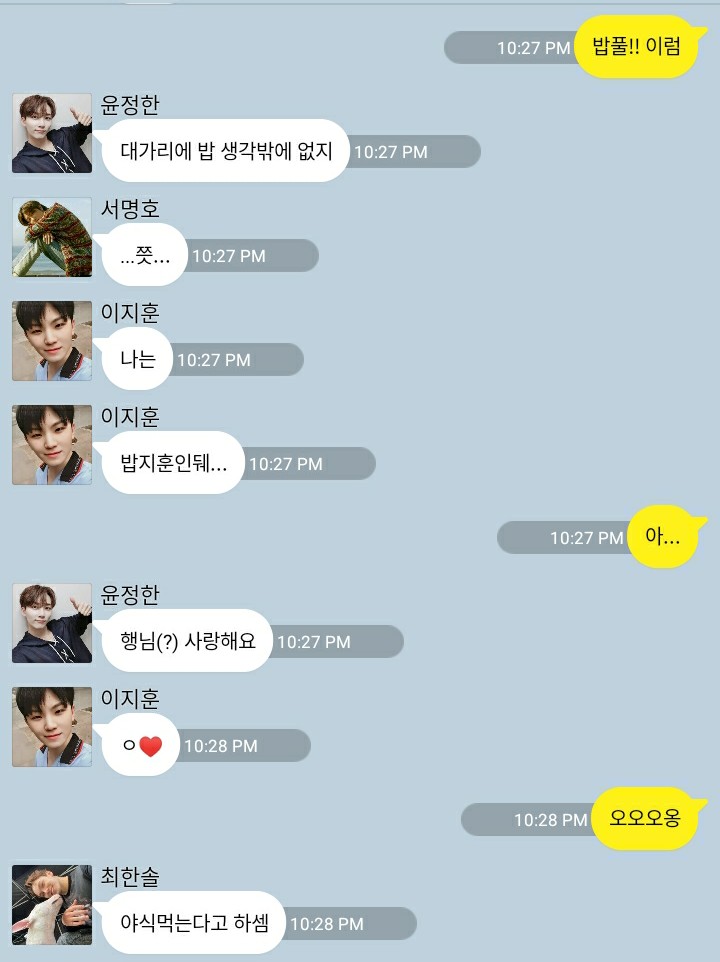Tap 윤정한's avatar next to '행님(?) 사랑해요'
Viewport: 720px width, 962px height.
[x=52, y=623]
